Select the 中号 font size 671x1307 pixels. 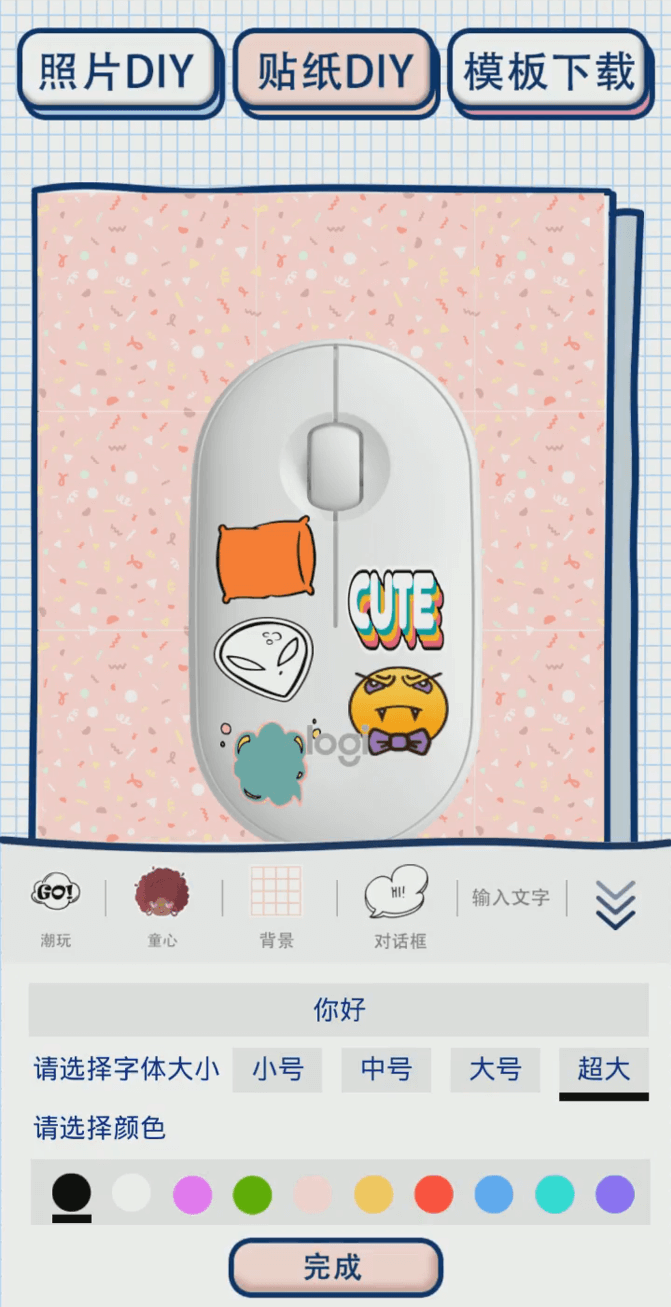coord(386,1070)
